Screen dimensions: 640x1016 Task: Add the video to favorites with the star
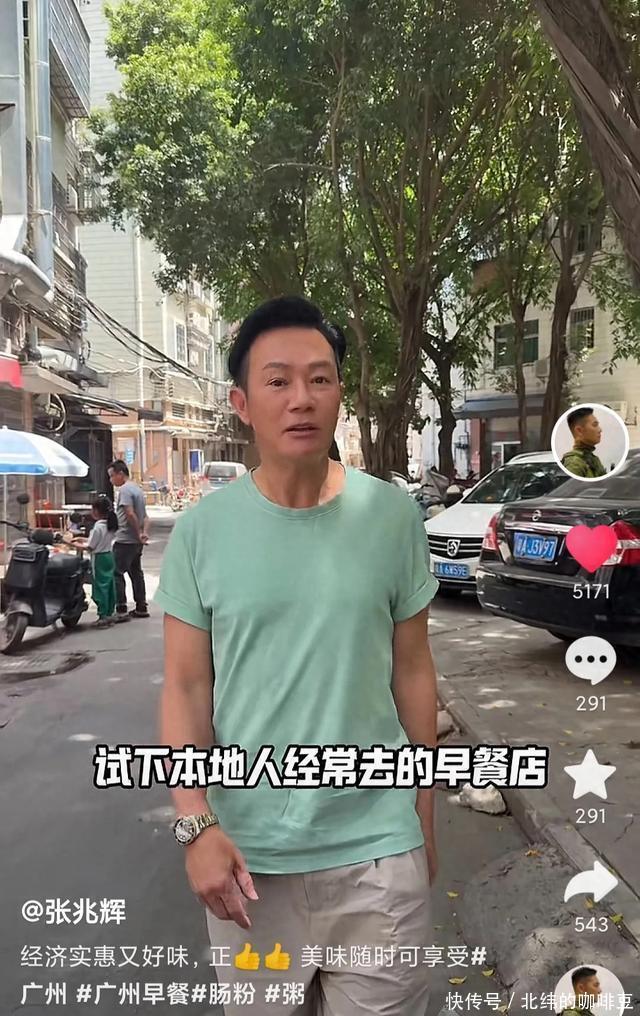[x=590, y=774]
